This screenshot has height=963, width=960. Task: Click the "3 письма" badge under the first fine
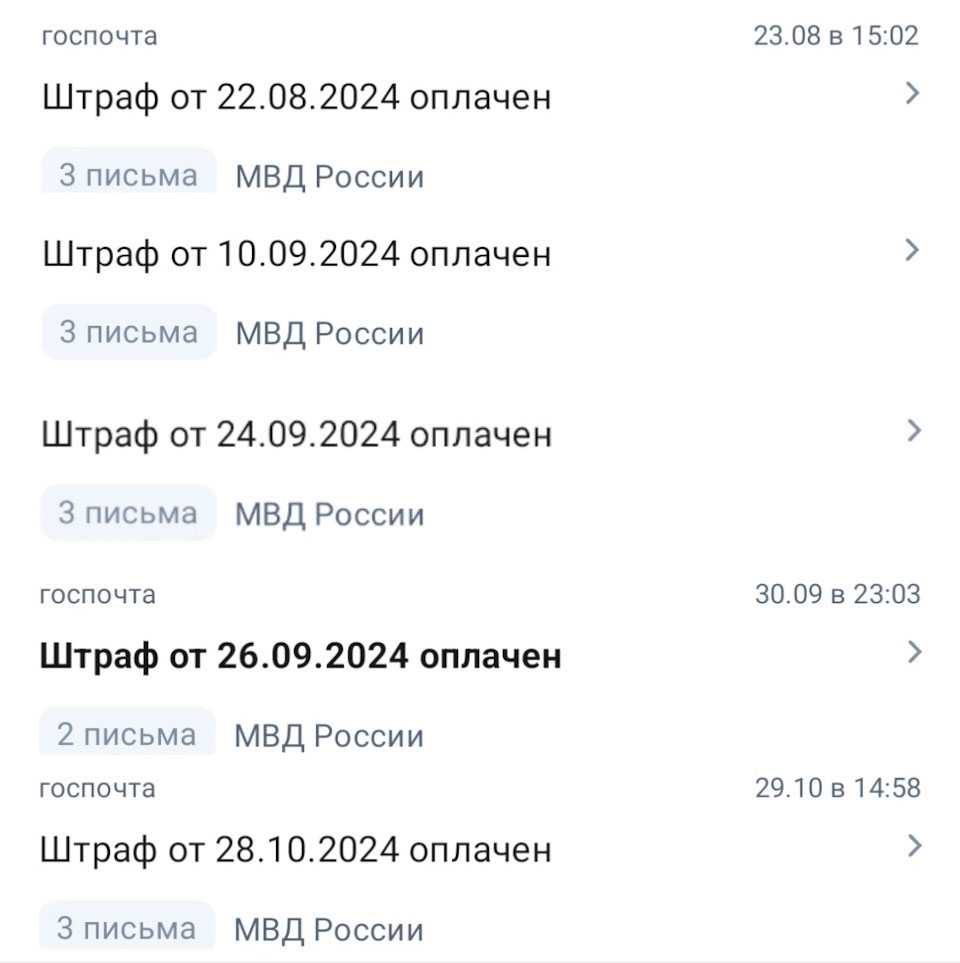[128, 174]
